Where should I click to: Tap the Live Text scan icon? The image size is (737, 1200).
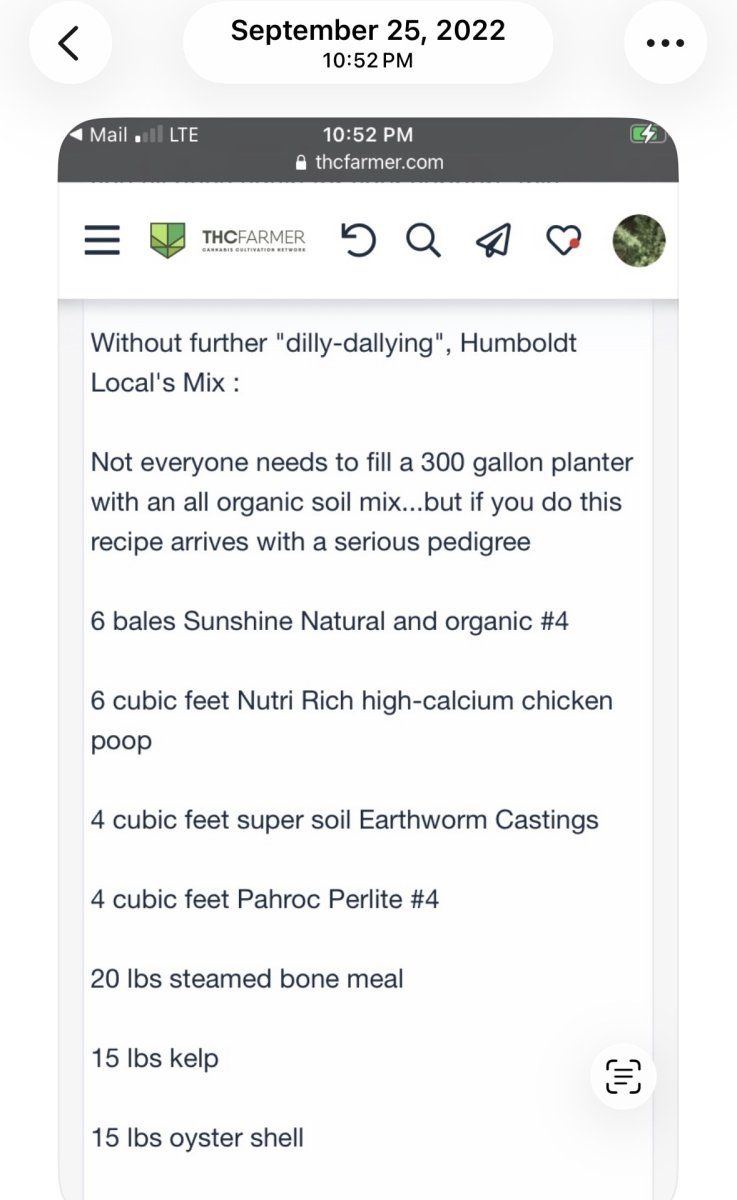(623, 1077)
